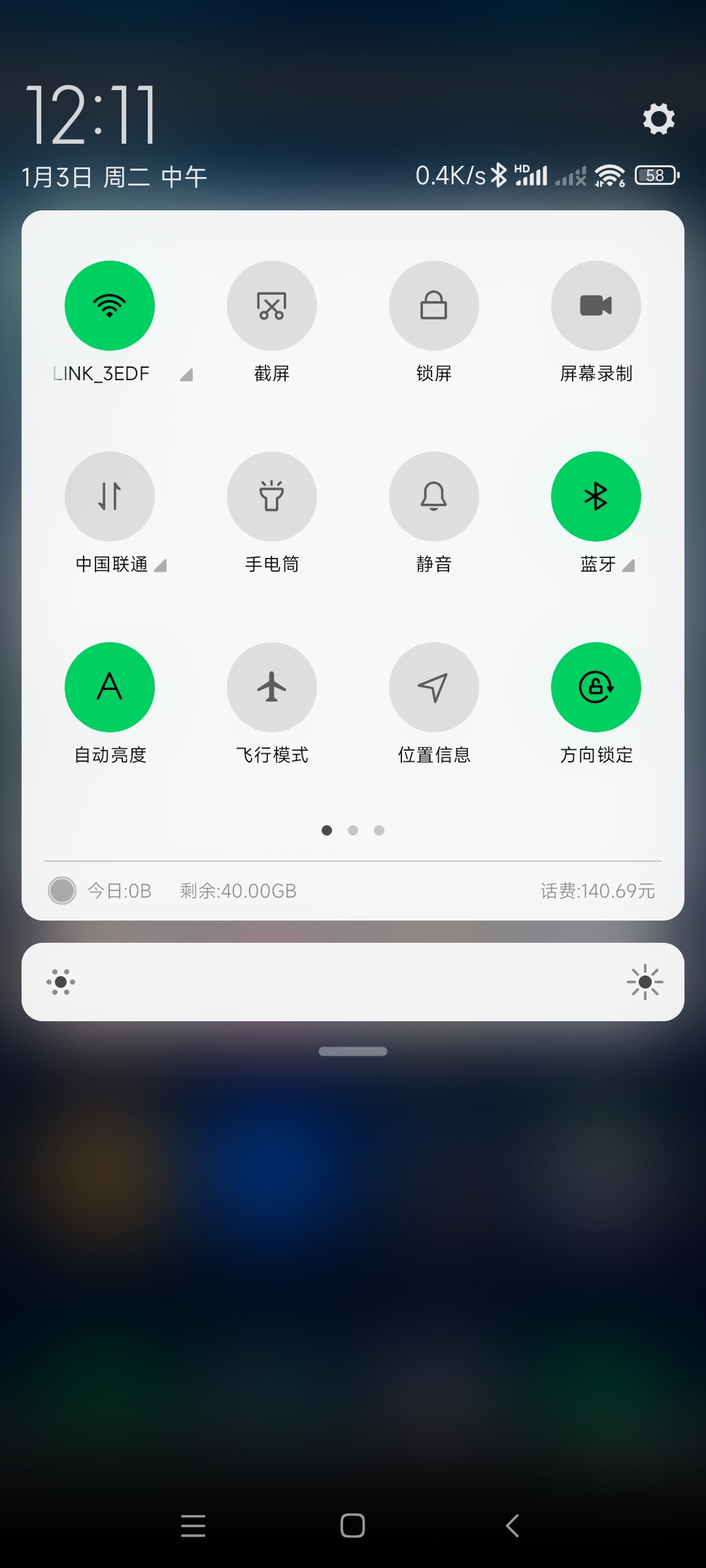Enable airplane mode (飞行模式)

coord(272,687)
